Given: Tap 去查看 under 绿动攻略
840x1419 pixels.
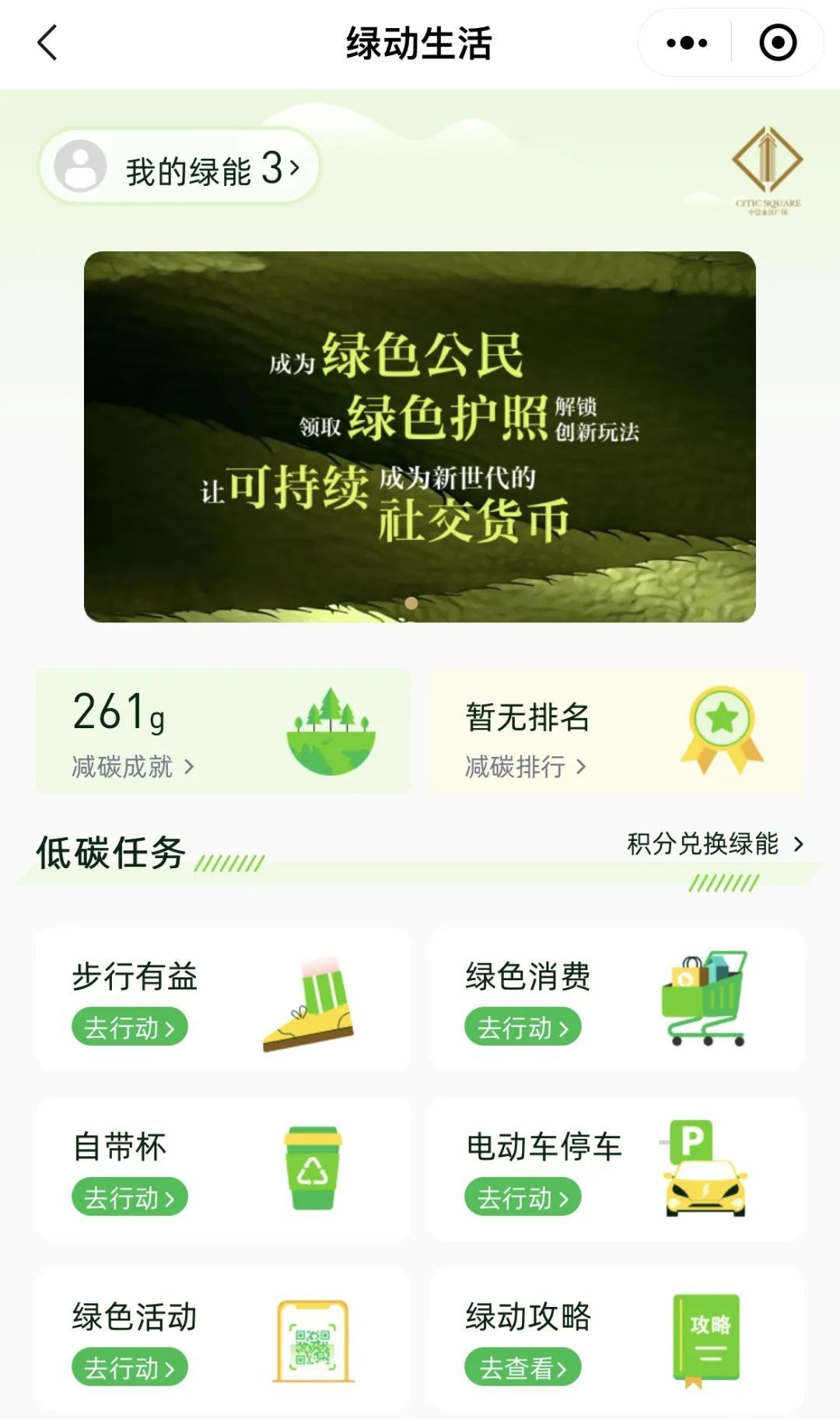Looking at the screenshot, I should pos(523,1368).
